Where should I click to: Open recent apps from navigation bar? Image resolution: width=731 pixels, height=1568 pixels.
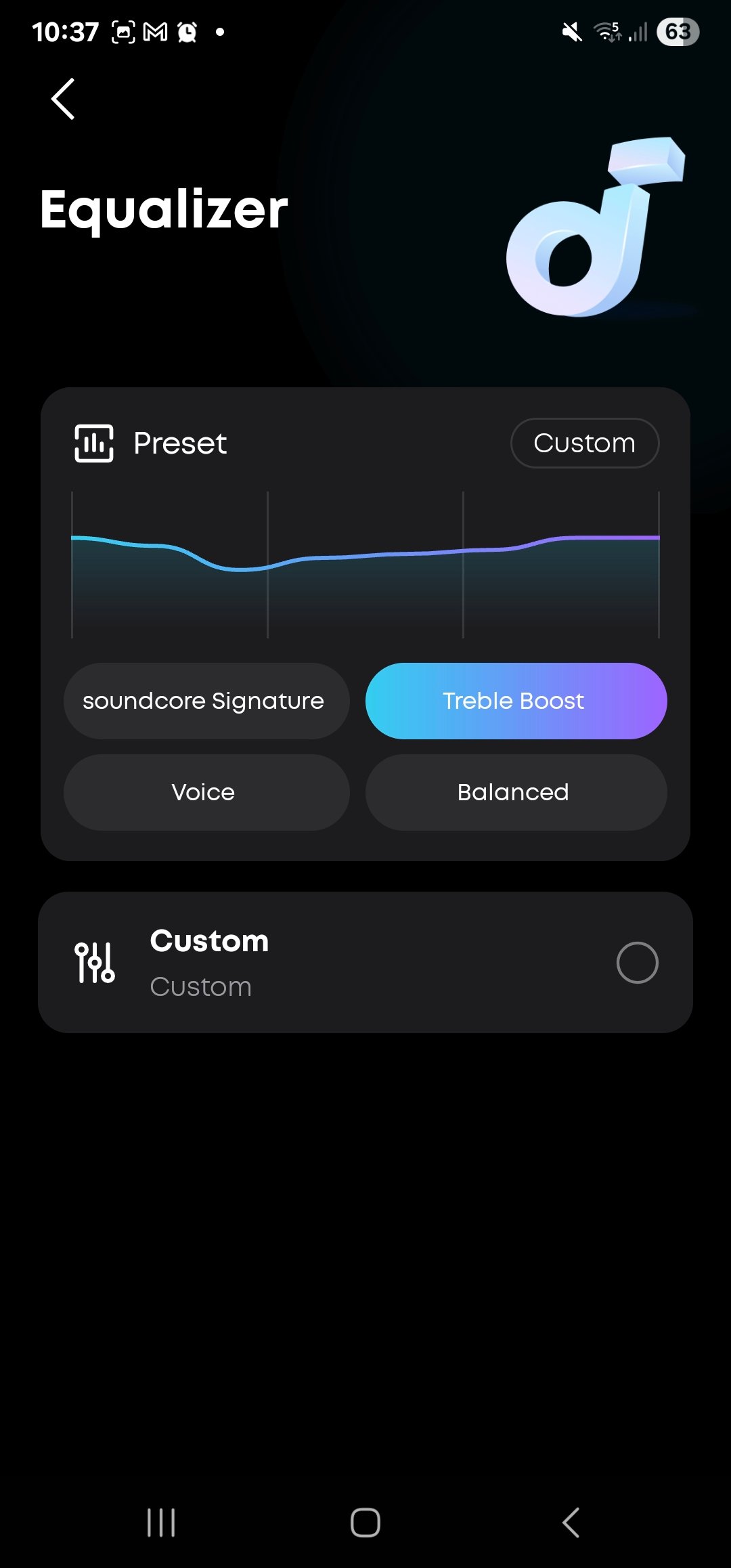[161, 1523]
